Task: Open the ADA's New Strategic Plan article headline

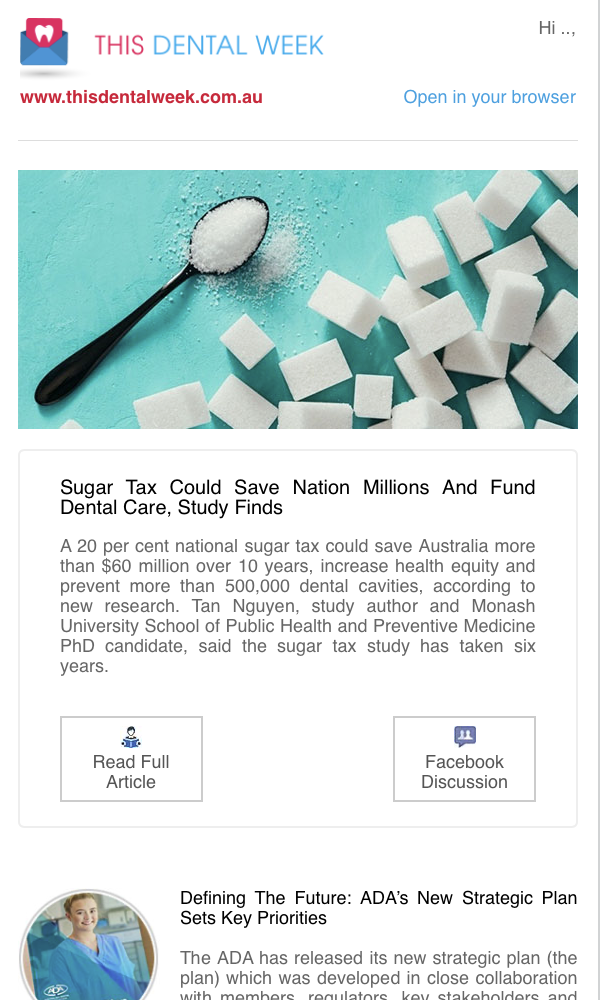Action: 378,908
